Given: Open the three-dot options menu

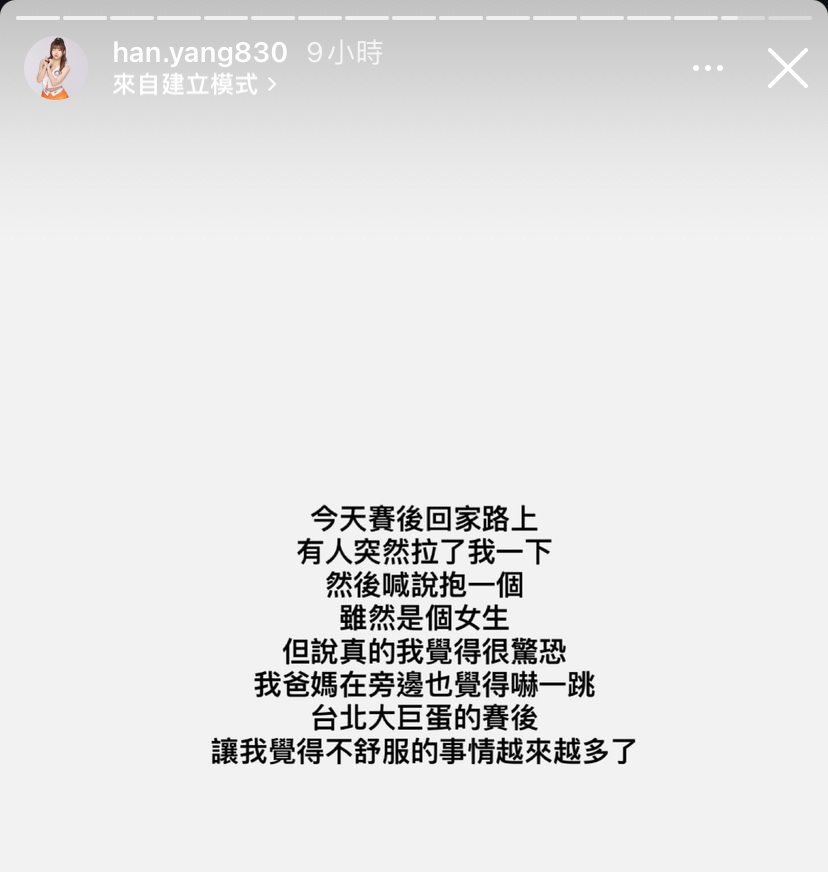Looking at the screenshot, I should pos(707,68).
